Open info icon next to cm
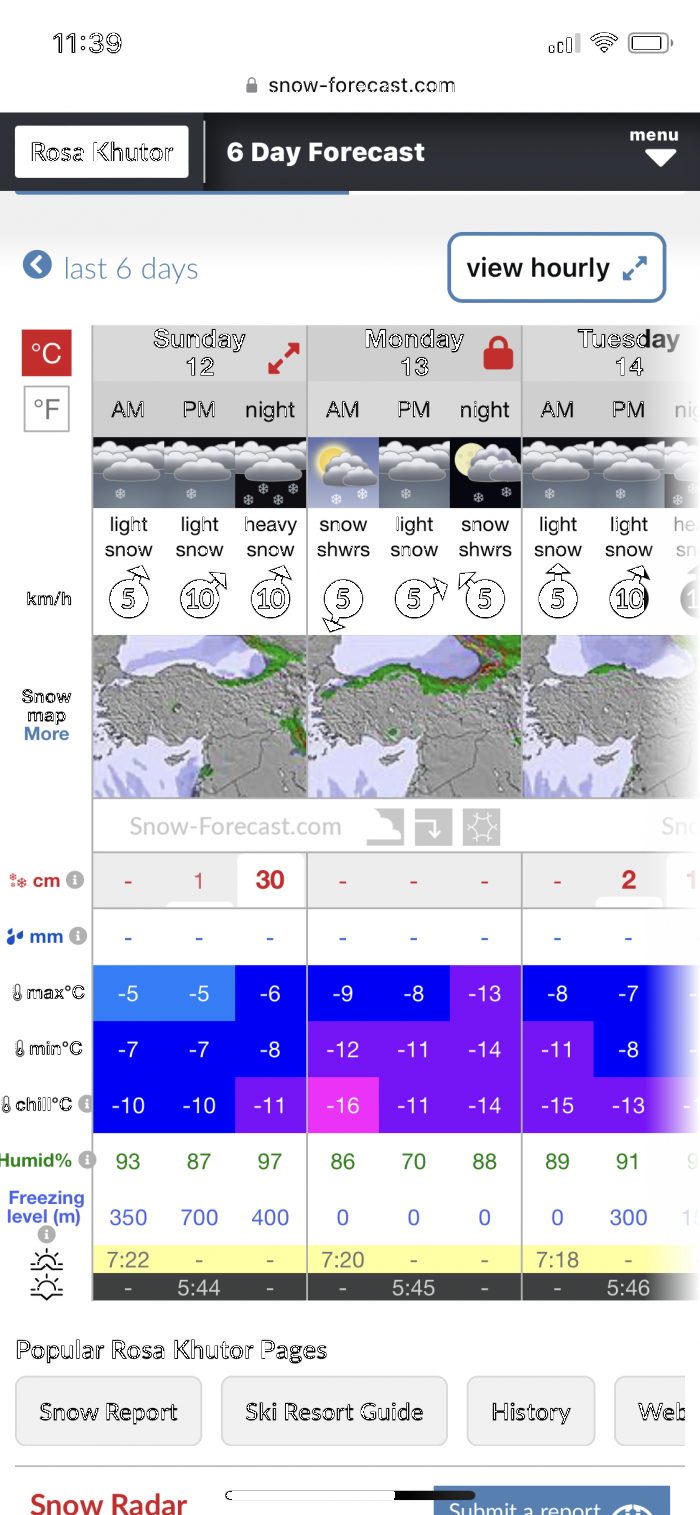This screenshot has width=700, height=1515. click(75, 881)
